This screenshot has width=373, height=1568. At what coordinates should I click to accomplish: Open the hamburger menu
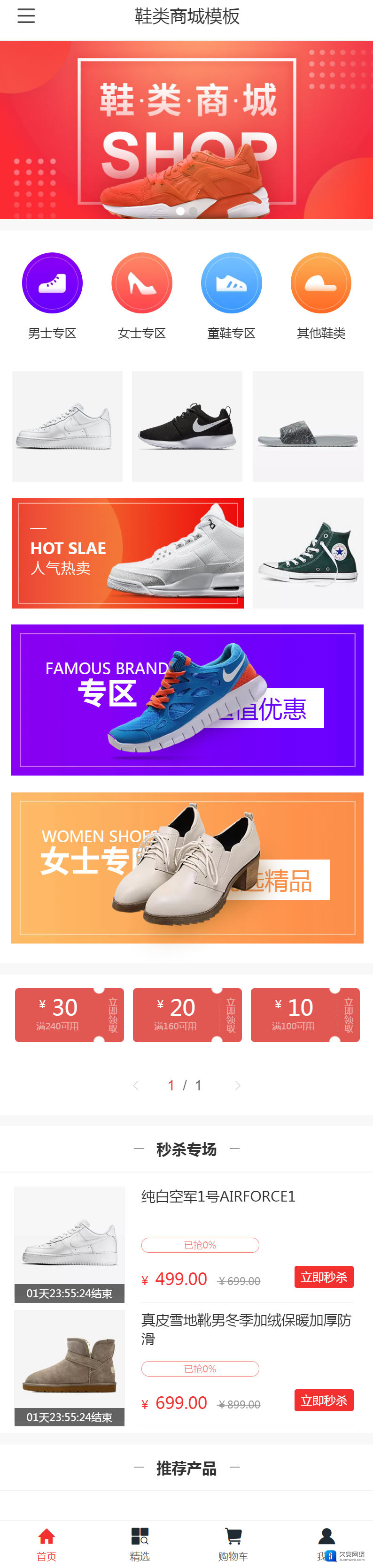[x=26, y=16]
